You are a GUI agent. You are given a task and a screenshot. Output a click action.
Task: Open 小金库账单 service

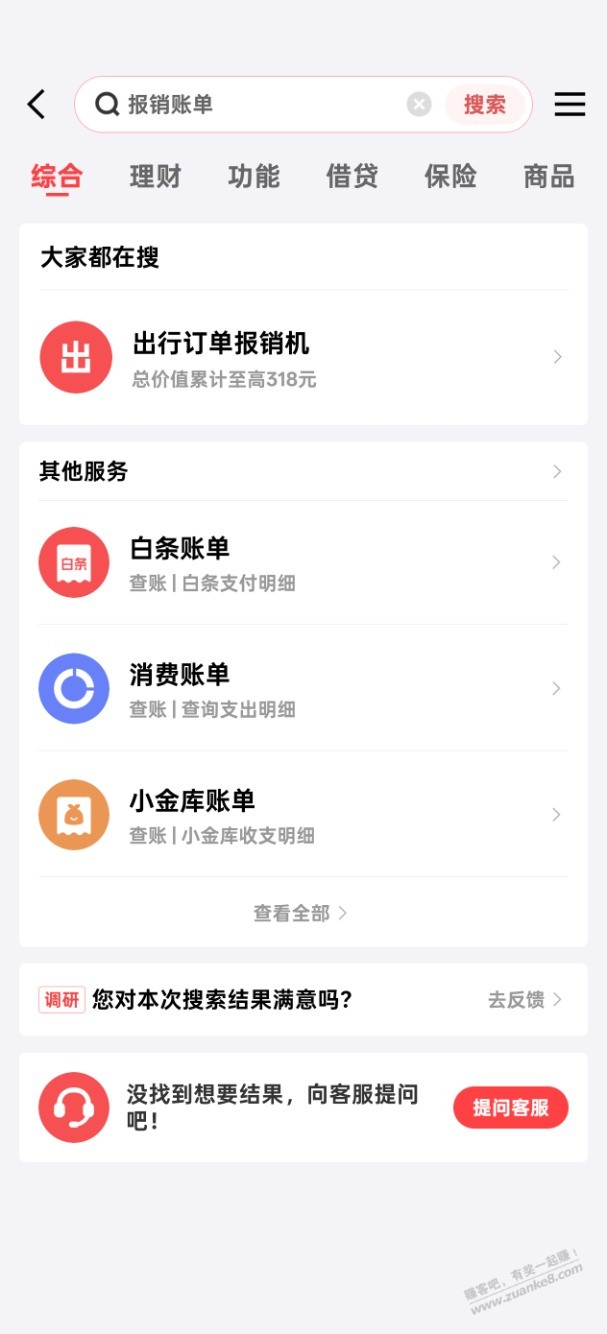(302, 814)
